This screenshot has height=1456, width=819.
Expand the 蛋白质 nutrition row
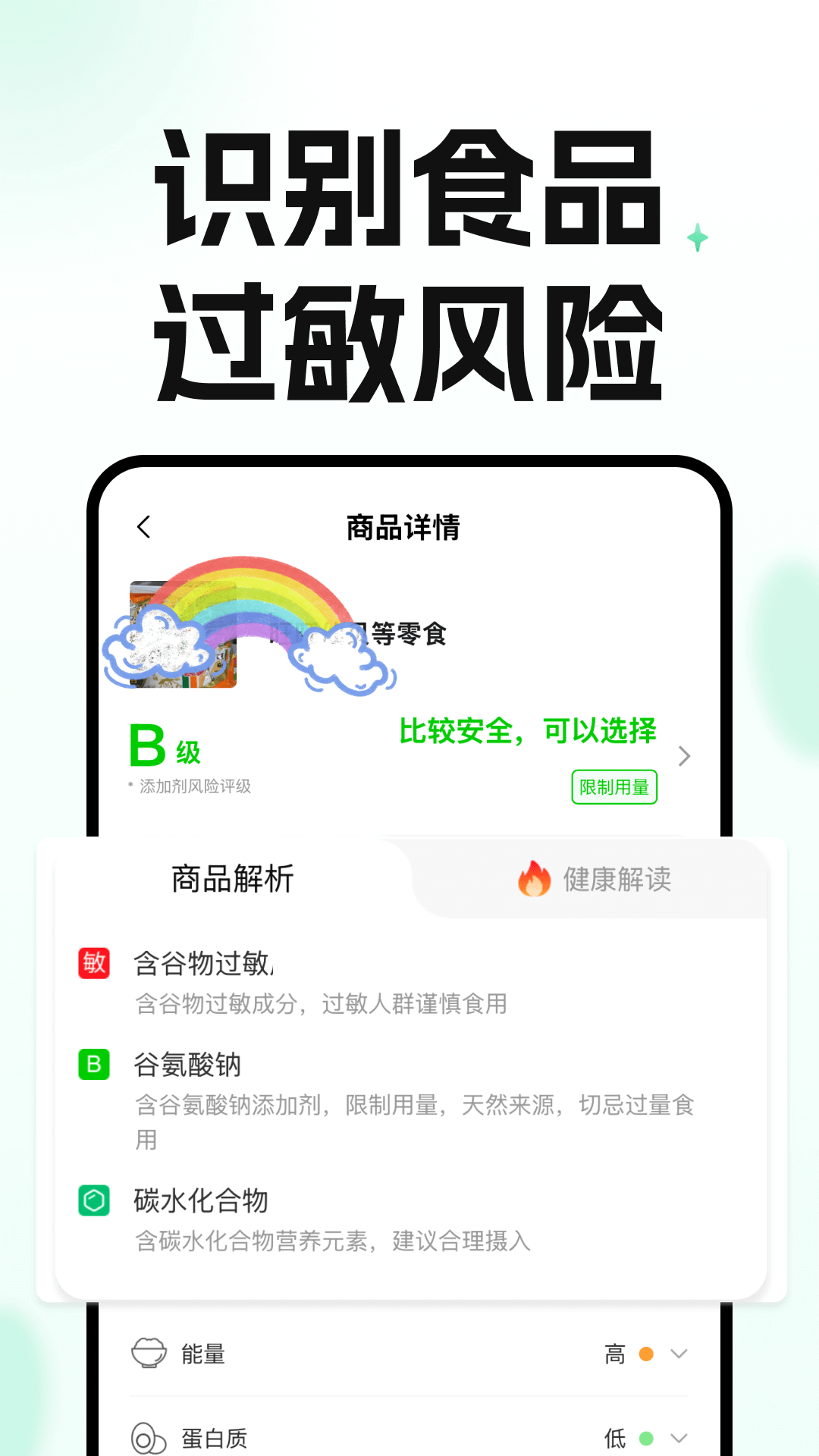point(677,1436)
